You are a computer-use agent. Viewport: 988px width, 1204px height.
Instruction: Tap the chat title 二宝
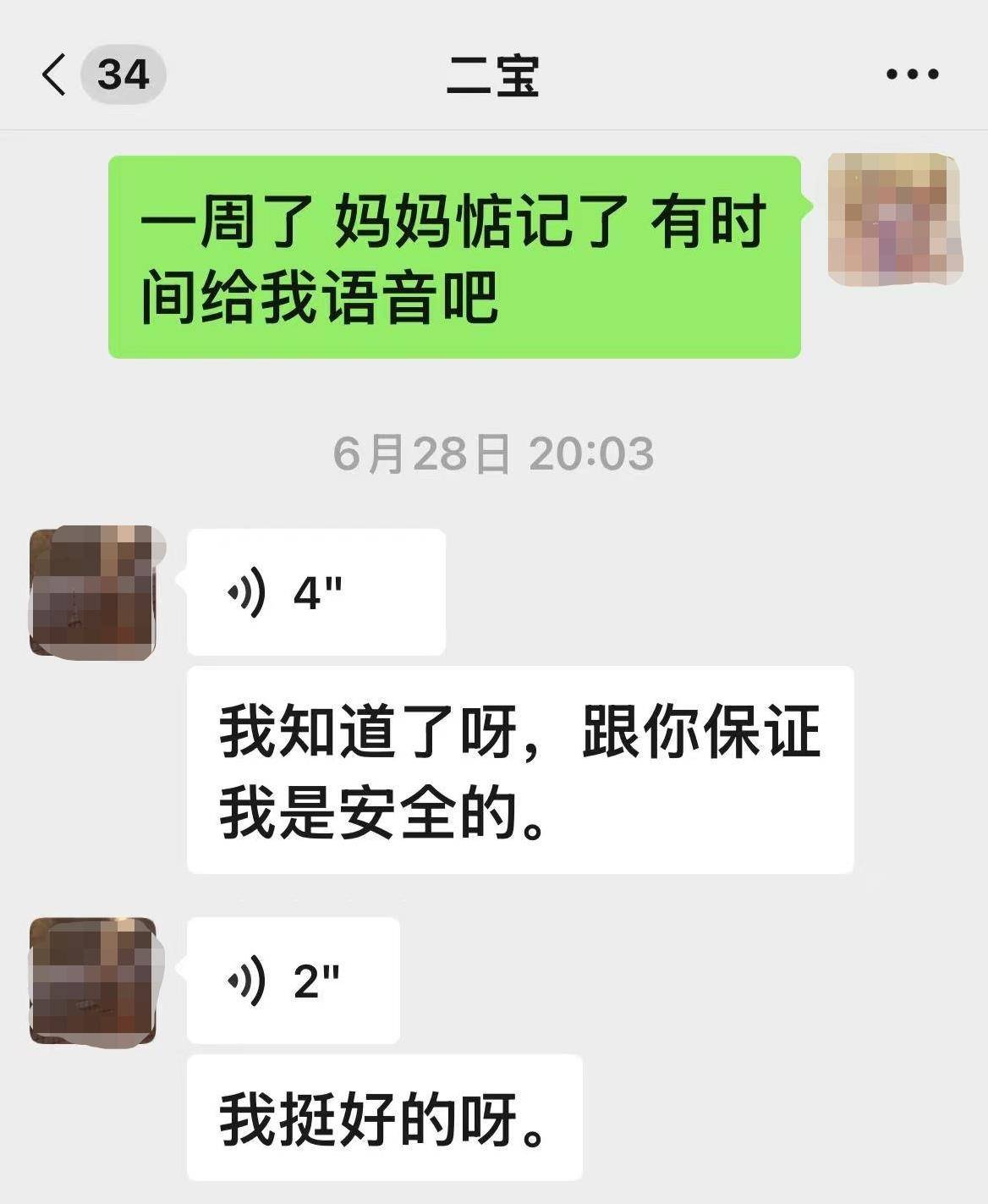(x=493, y=74)
